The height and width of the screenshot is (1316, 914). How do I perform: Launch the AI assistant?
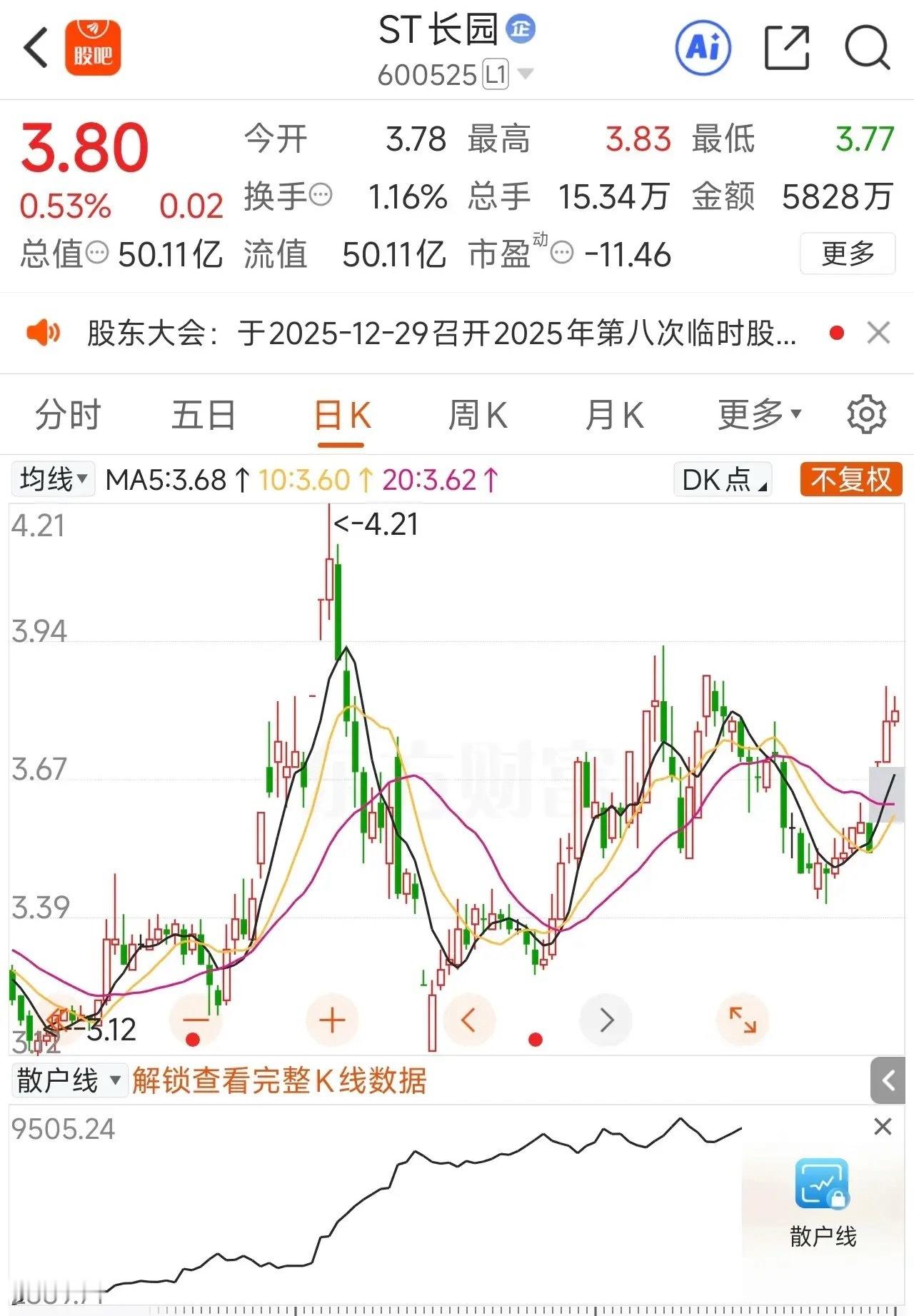702,46
